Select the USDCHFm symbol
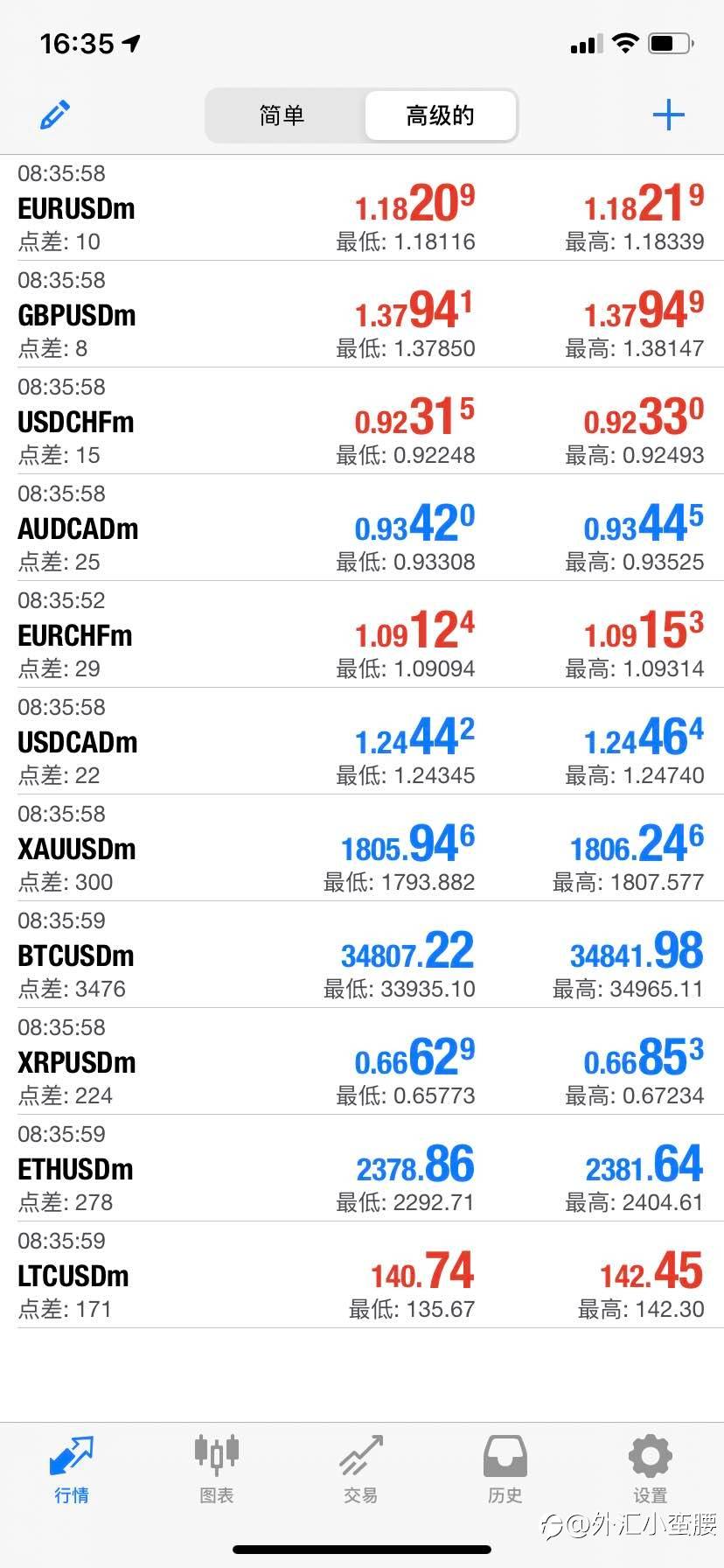The width and height of the screenshot is (724, 1568). click(x=76, y=423)
